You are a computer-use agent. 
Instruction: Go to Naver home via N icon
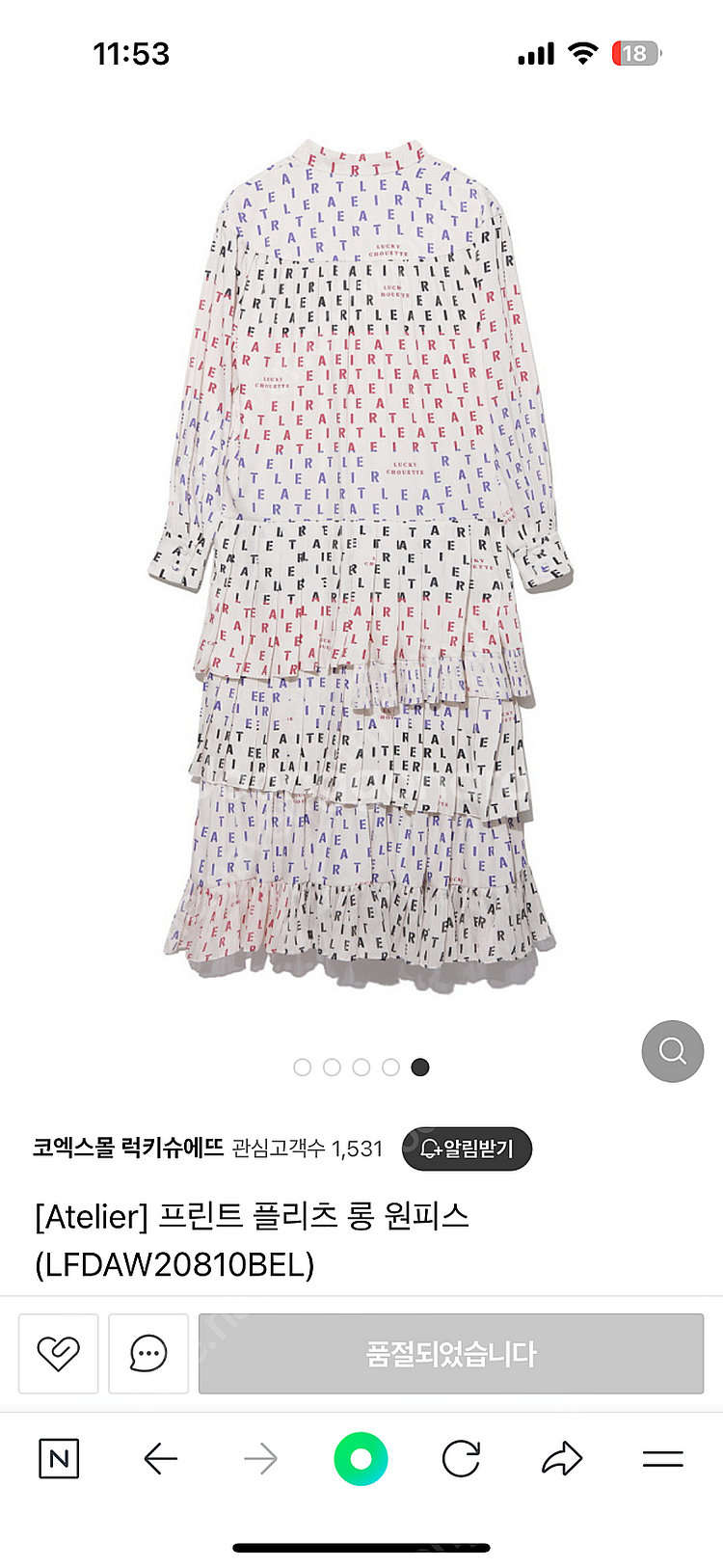[59, 1459]
